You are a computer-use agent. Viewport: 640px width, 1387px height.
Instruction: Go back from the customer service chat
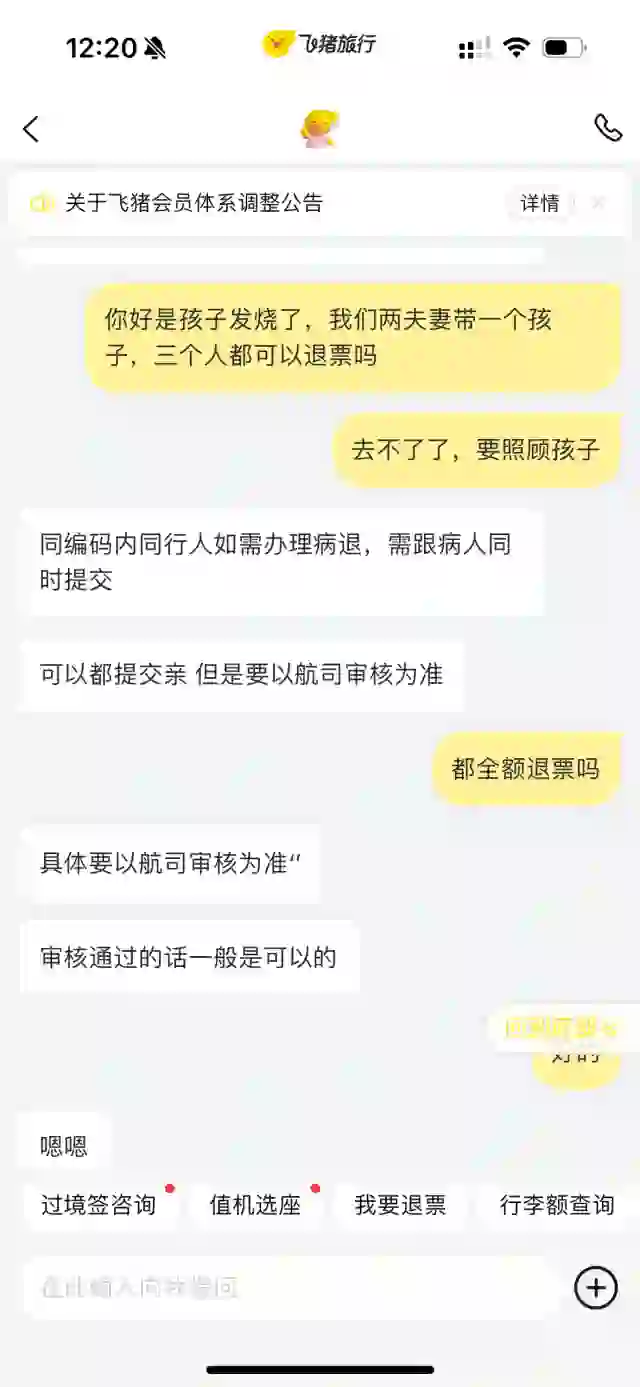[x=31, y=129]
